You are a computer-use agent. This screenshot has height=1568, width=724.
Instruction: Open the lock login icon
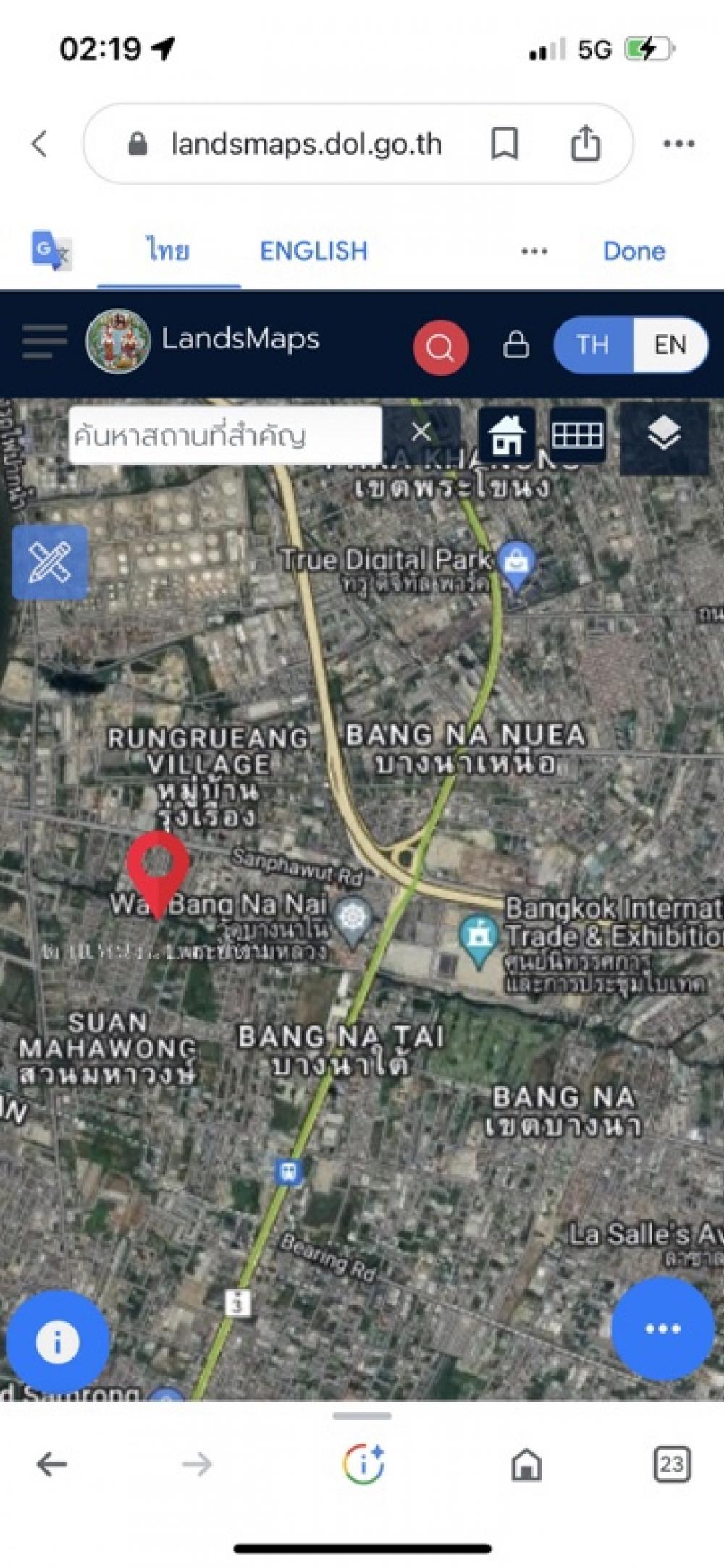515,344
